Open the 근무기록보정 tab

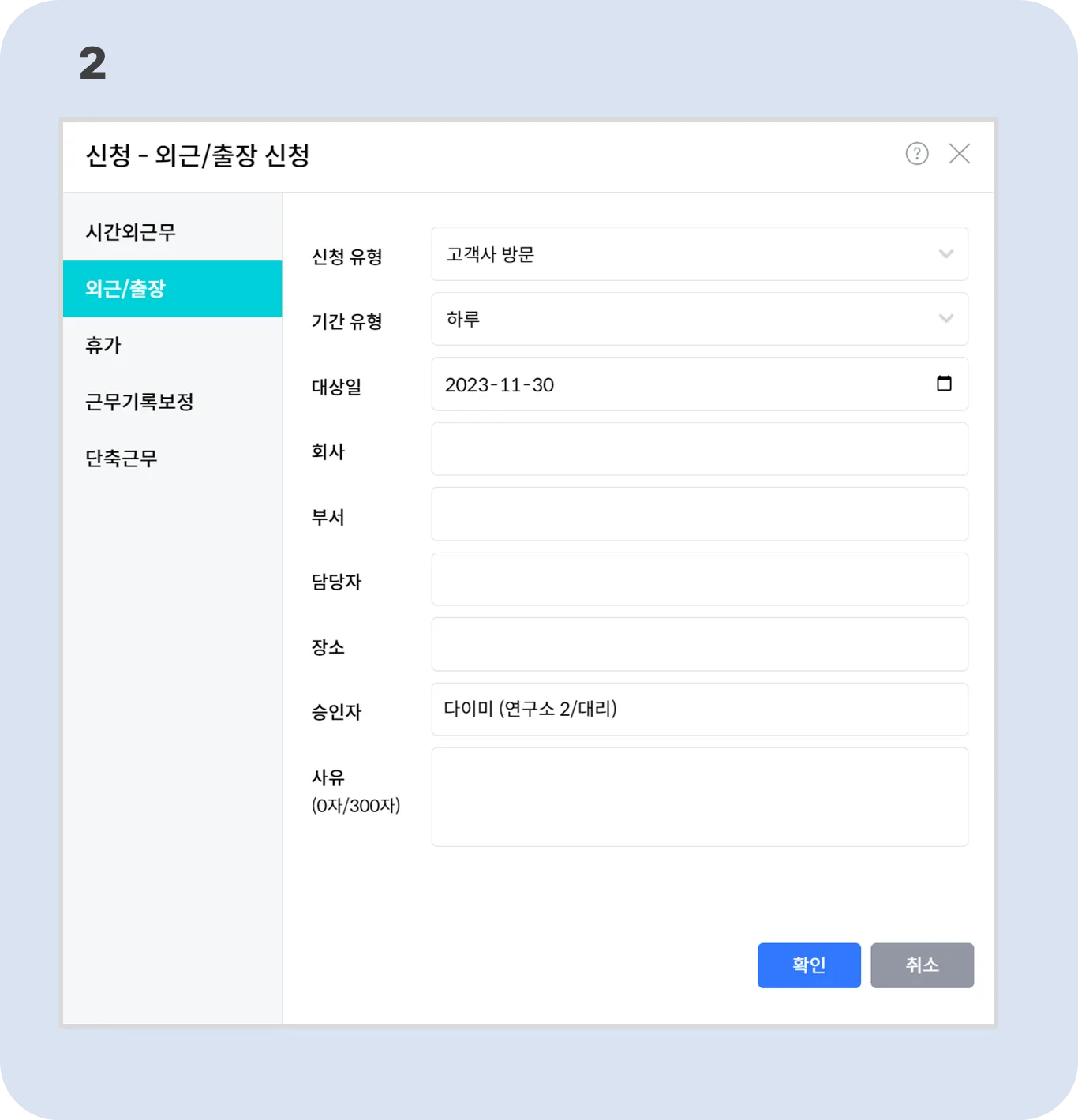pos(140,402)
